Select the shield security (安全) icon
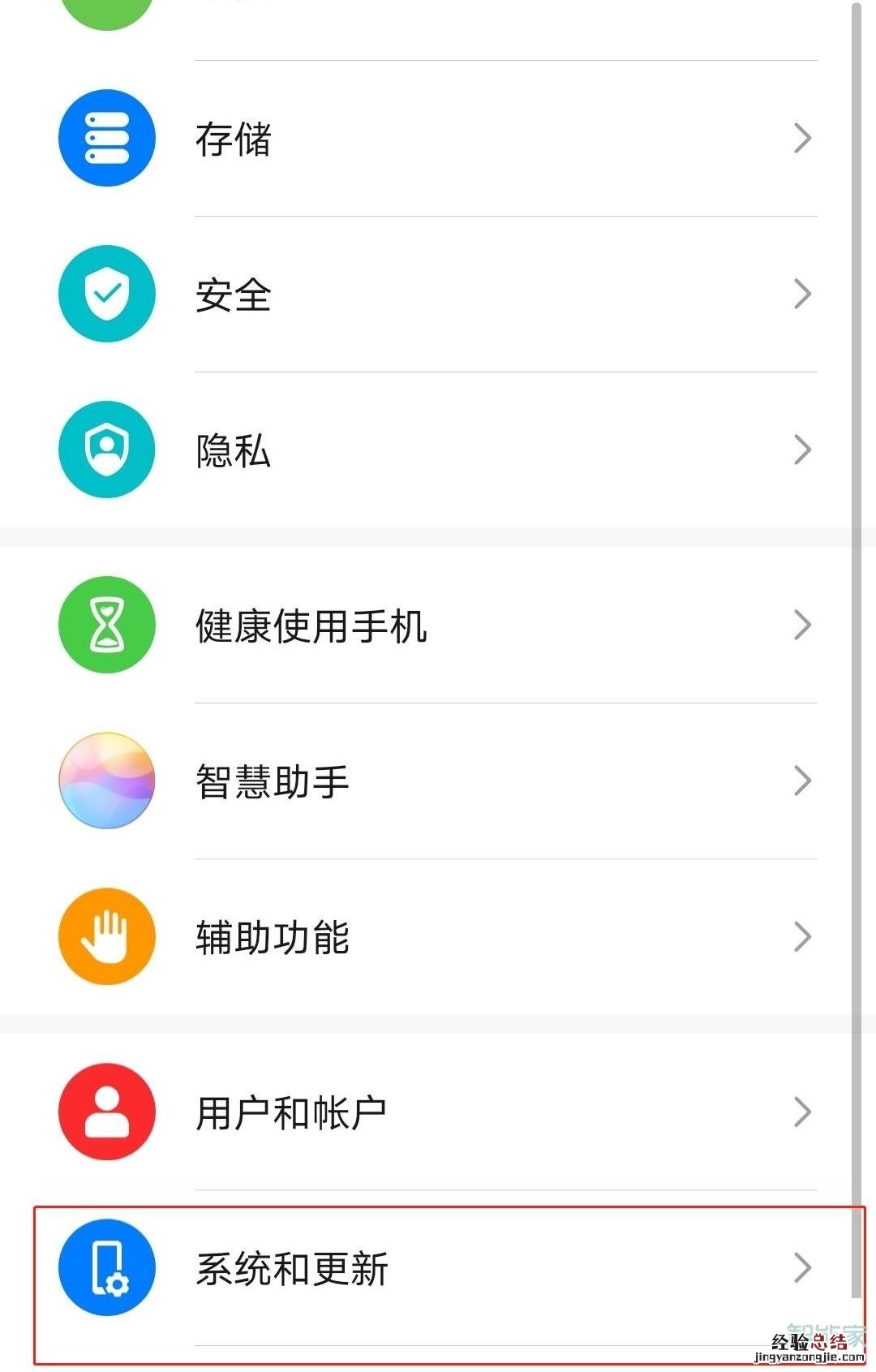Viewport: 876px width, 1372px height. (106, 295)
